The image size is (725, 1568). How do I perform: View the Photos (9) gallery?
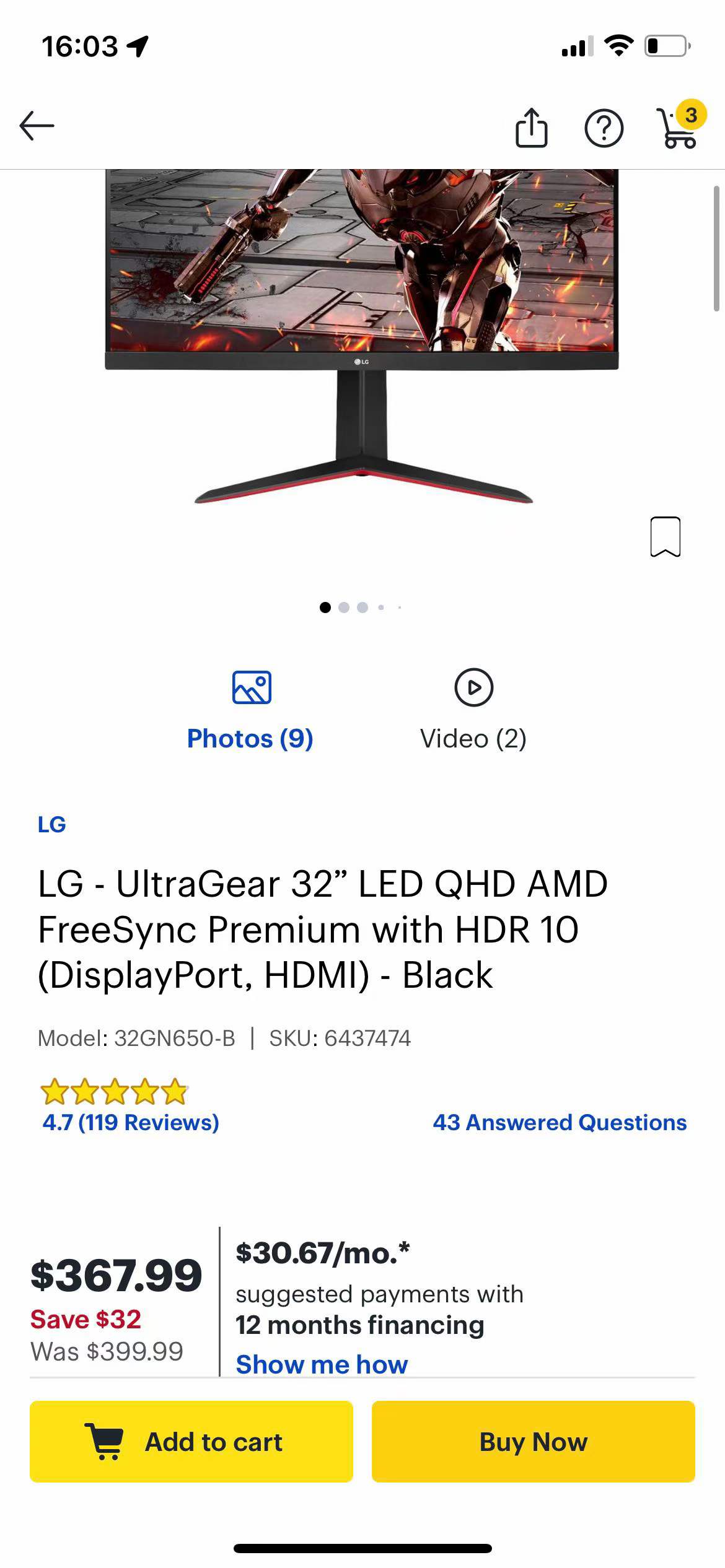coord(250,711)
